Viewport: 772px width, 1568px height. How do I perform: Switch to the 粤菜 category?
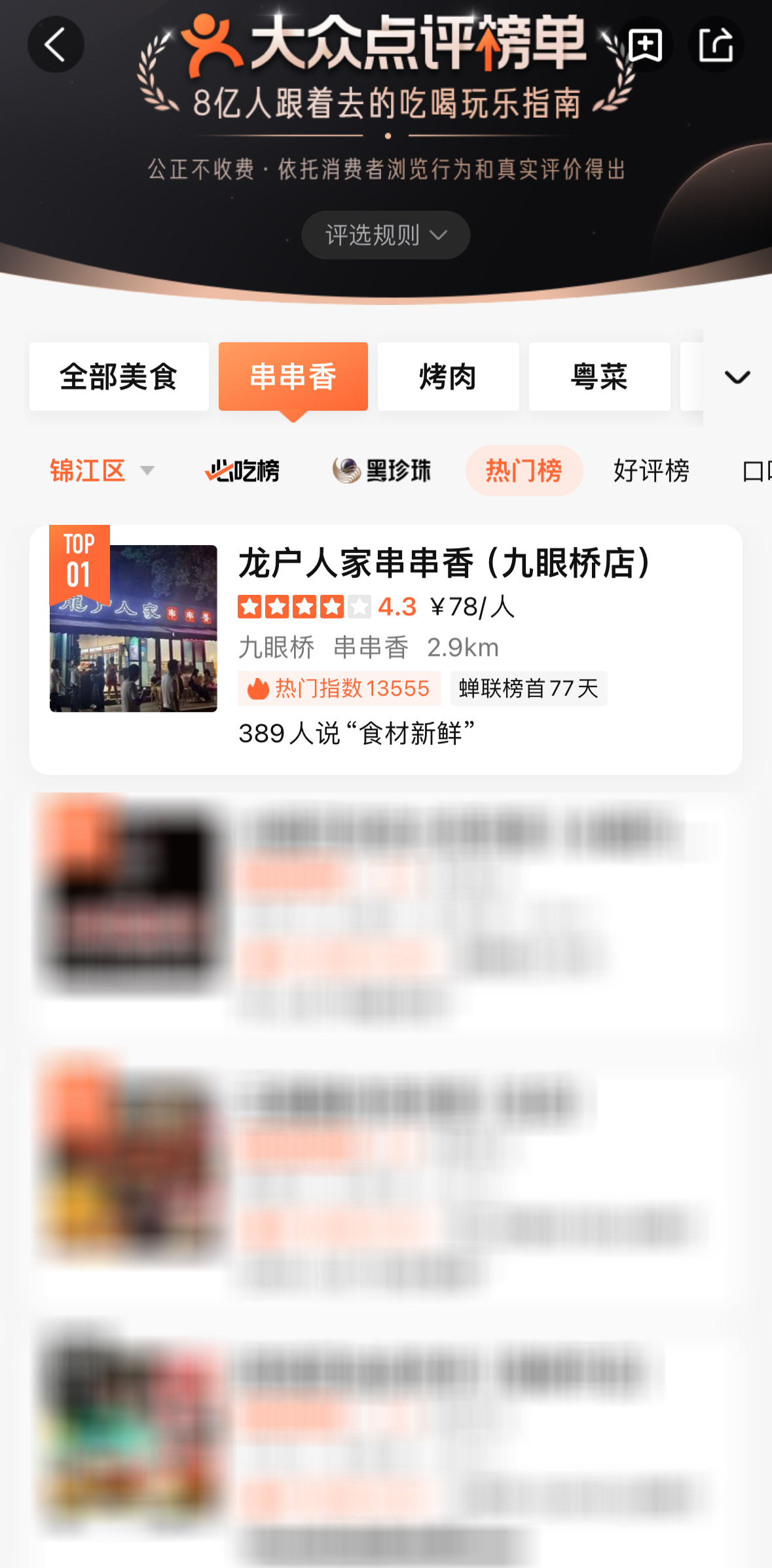(x=600, y=377)
